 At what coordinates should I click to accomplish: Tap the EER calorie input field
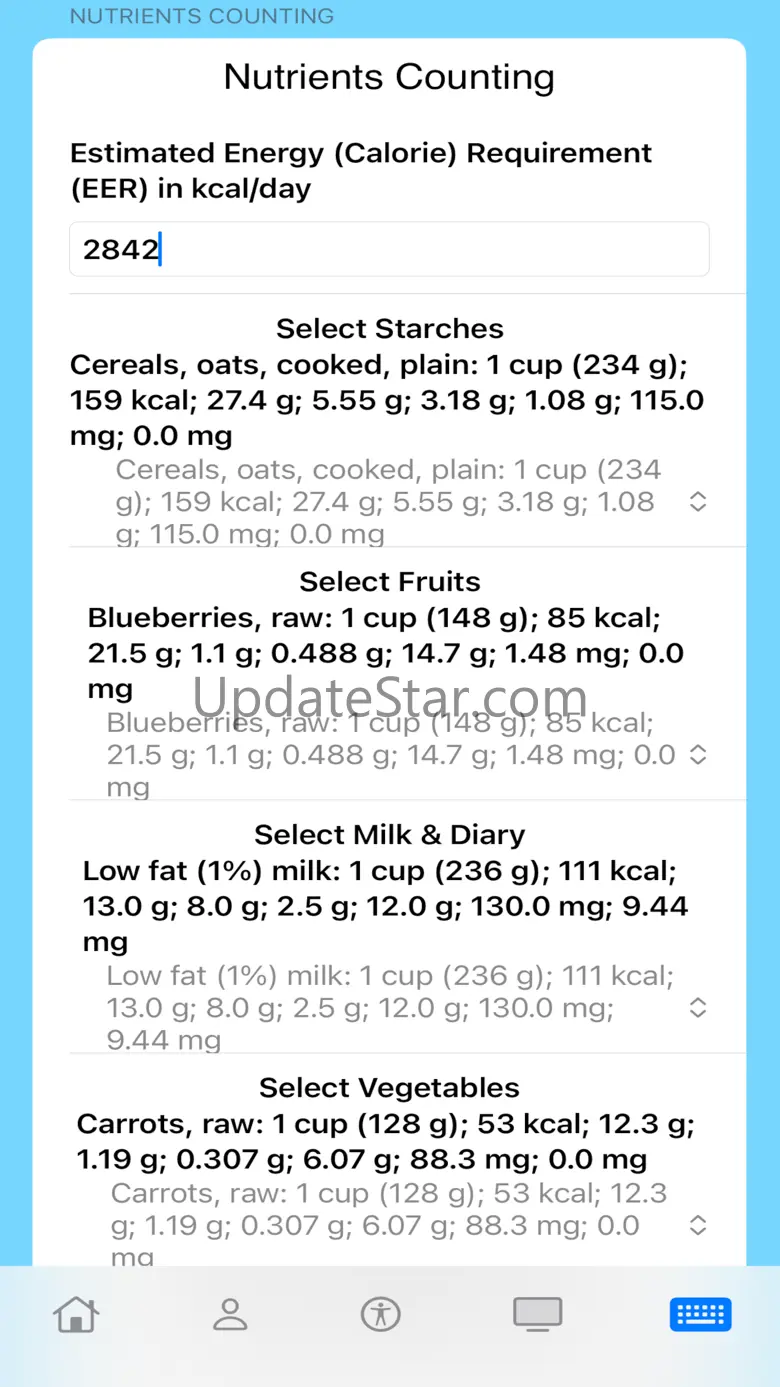pyautogui.click(x=389, y=249)
